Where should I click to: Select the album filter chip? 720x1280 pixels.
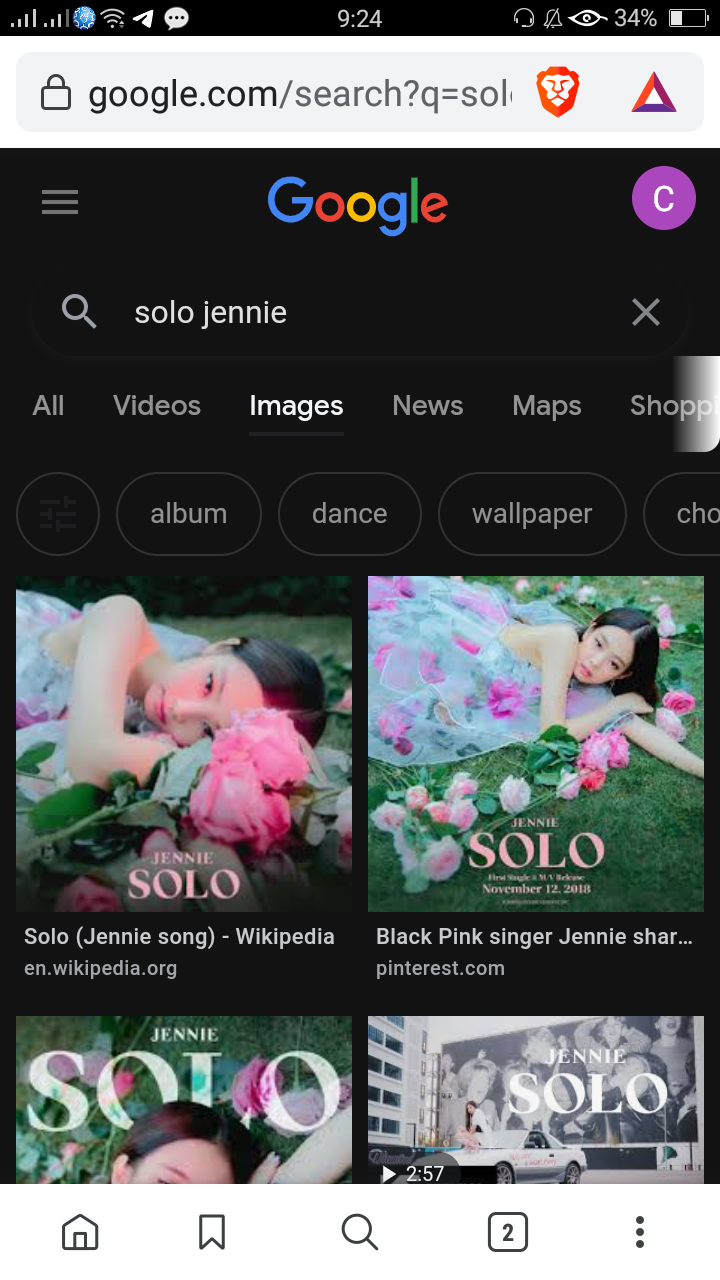(x=189, y=514)
